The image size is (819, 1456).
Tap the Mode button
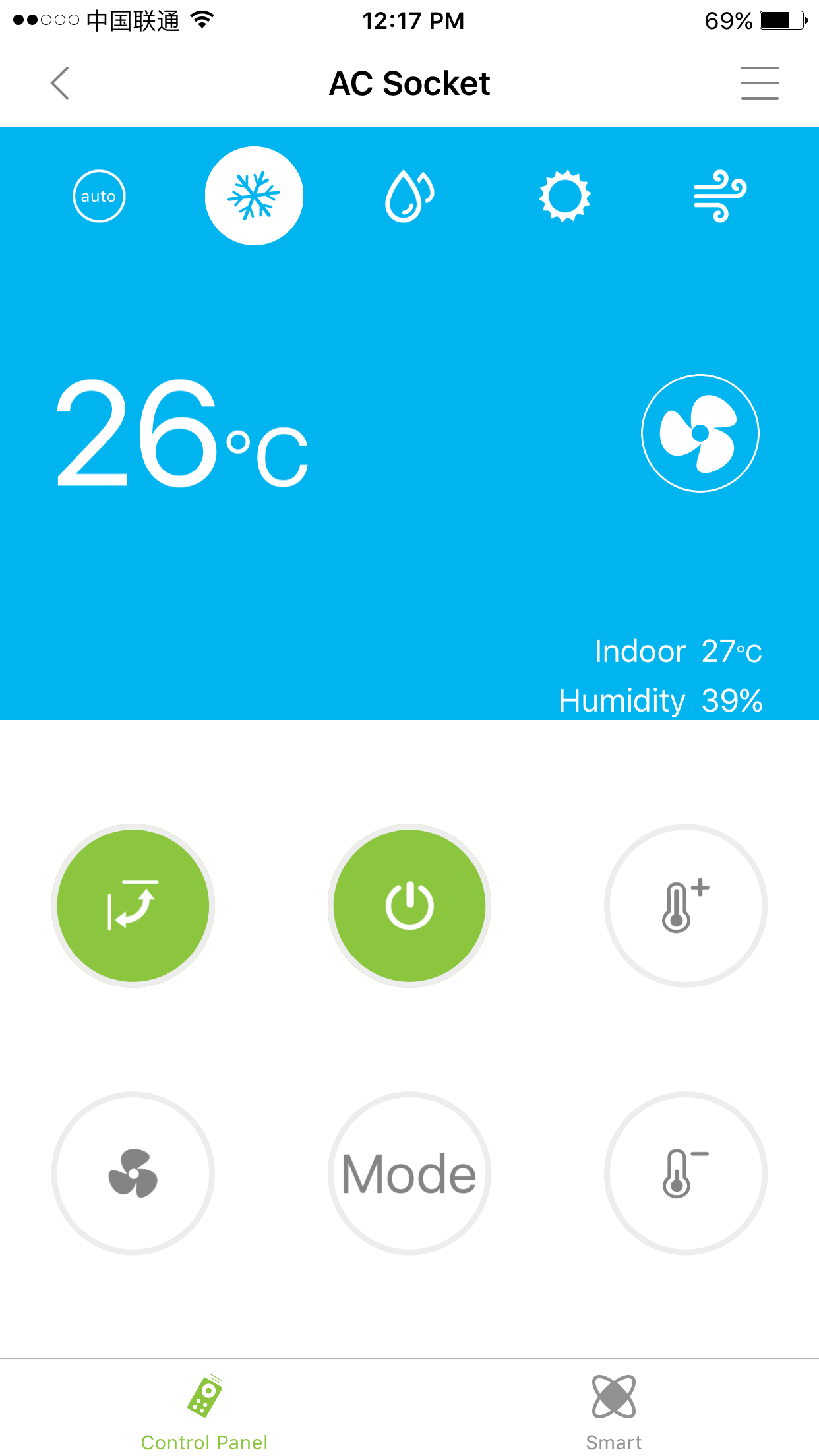(x=409, y=1174)
